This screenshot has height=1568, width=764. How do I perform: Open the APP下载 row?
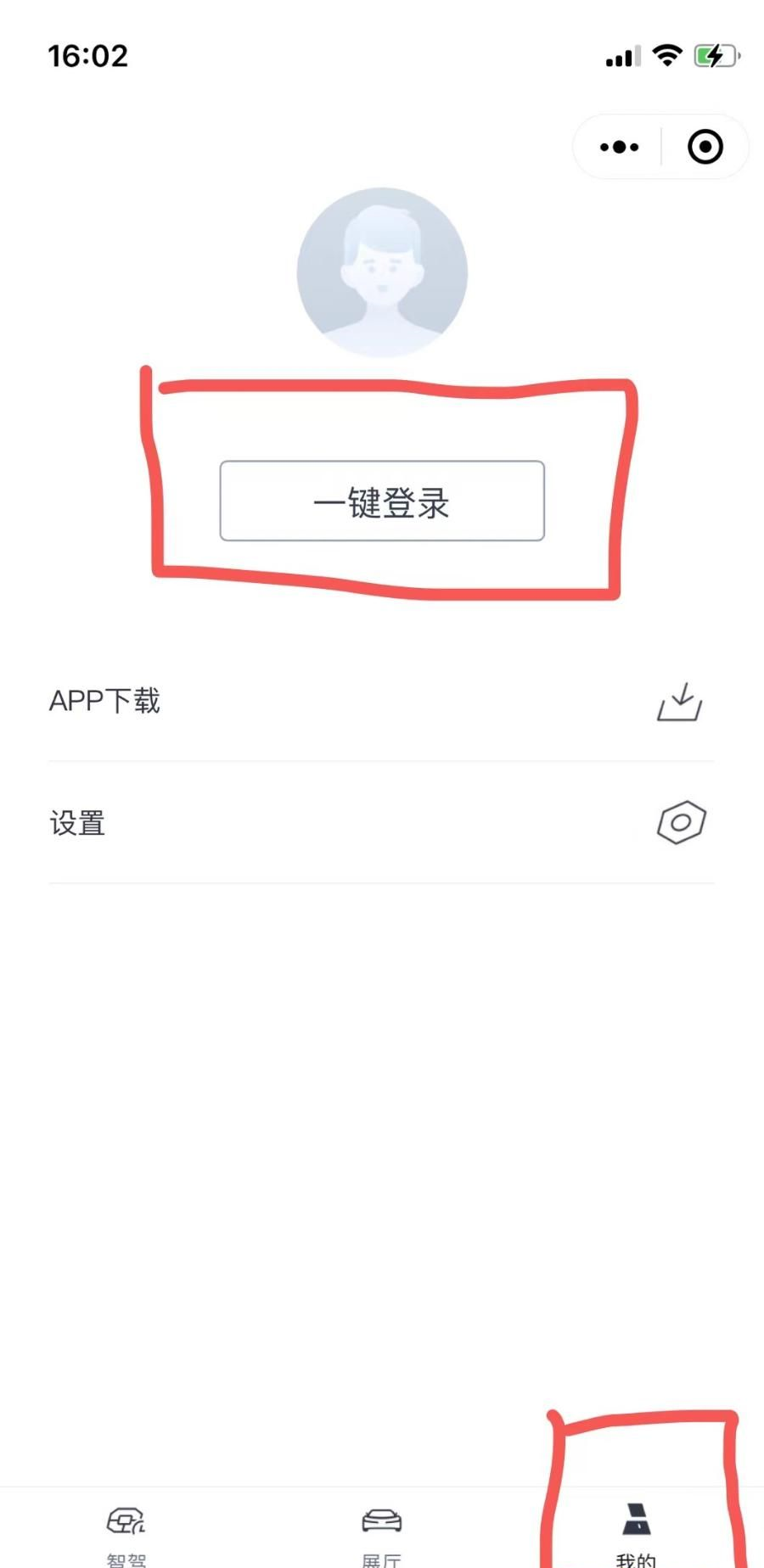pos(382,701)
